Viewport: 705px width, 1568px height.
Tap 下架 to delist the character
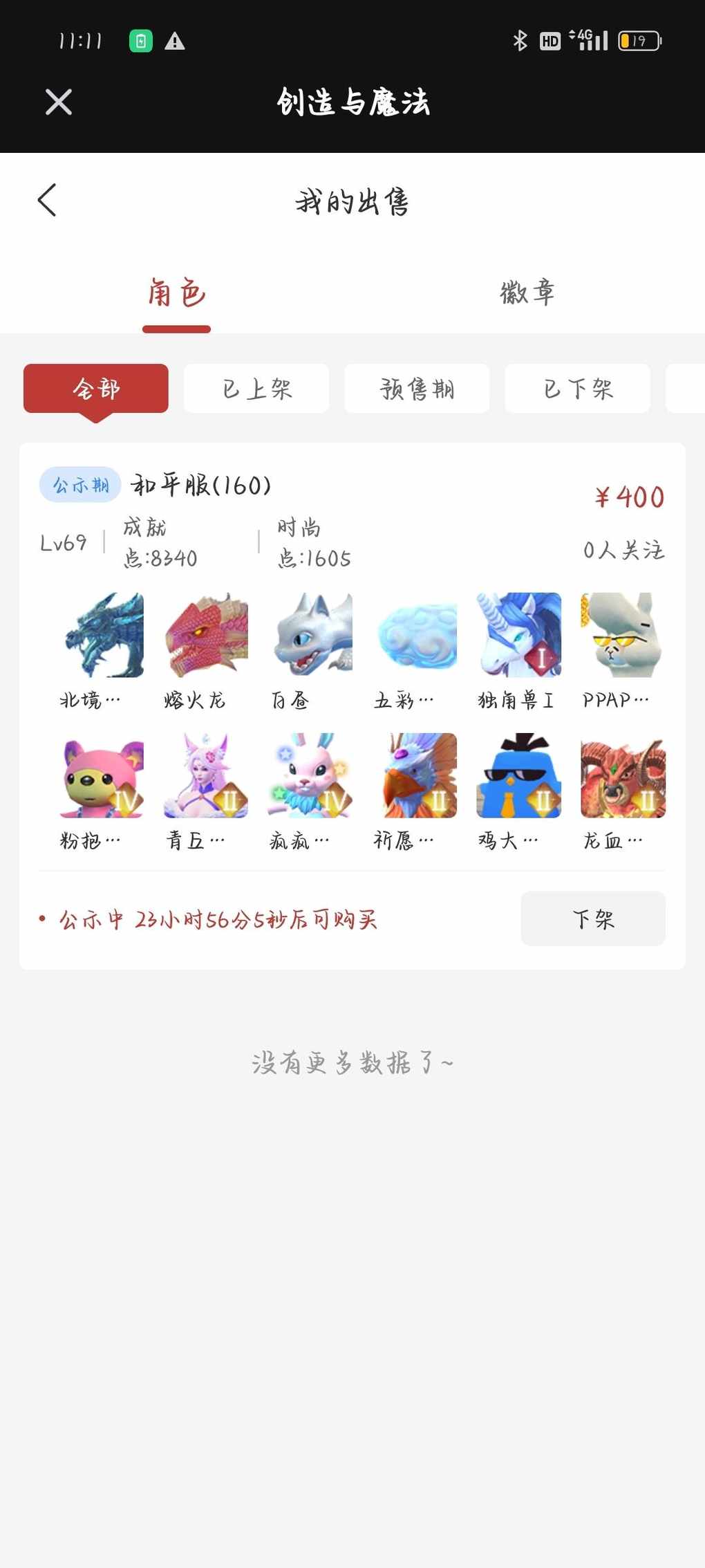click(593, 919)
